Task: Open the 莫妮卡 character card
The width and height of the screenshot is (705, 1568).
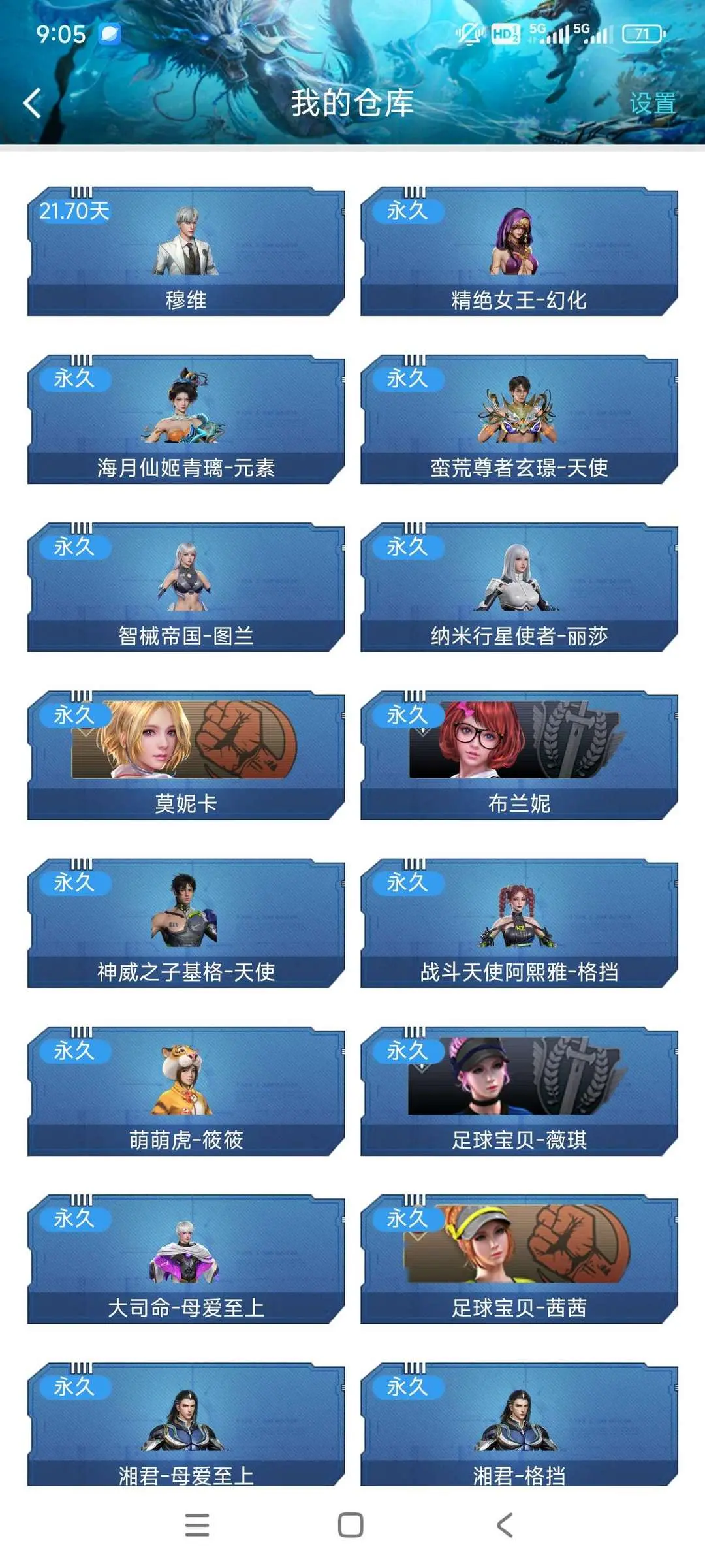Action: [x=186, y=755]
